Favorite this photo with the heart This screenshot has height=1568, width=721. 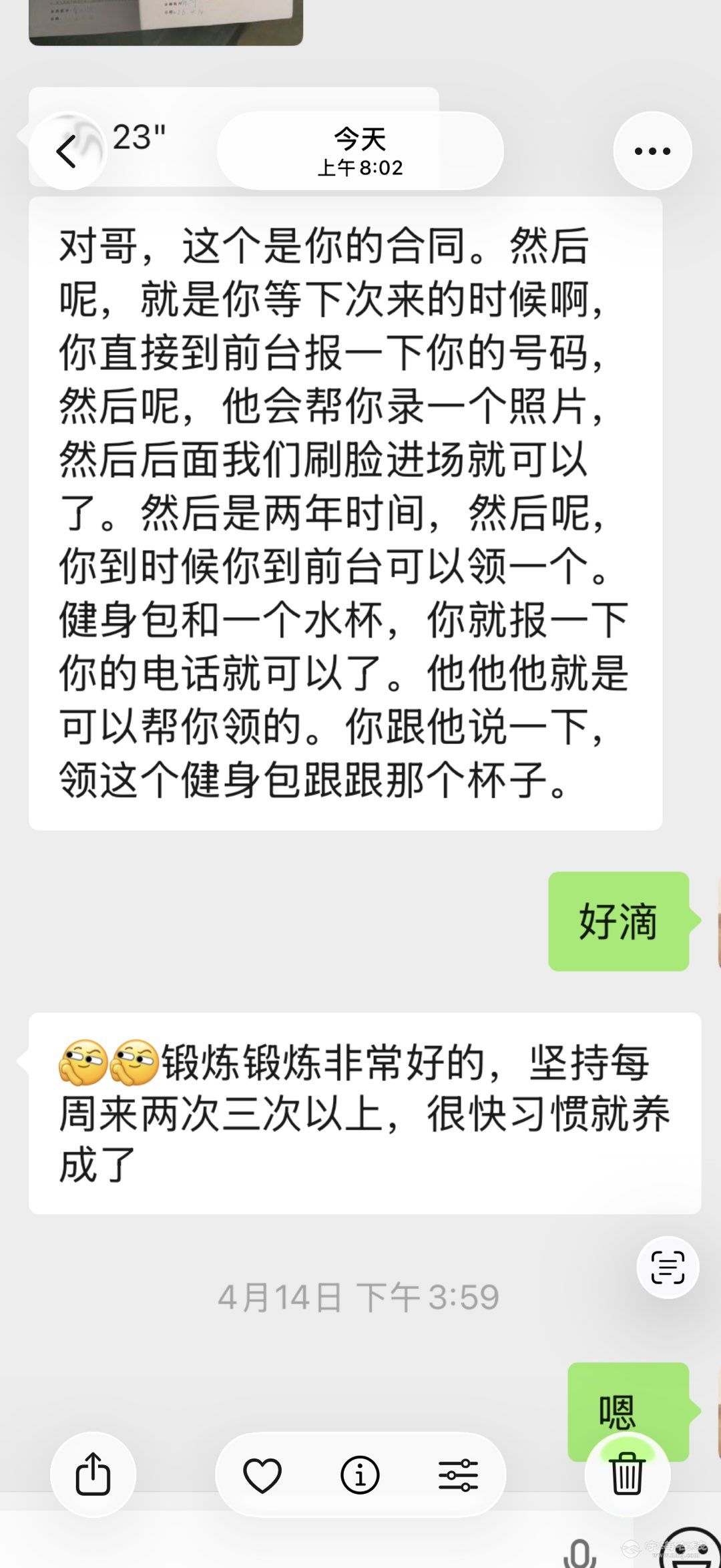262,1475
